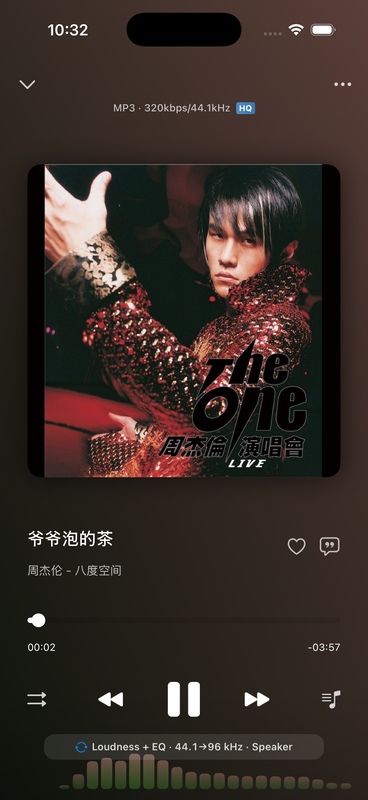Screen dimensions: 368x800
Task: Open the lyrics quote bubble icon
Action: [x=330, y=546]
